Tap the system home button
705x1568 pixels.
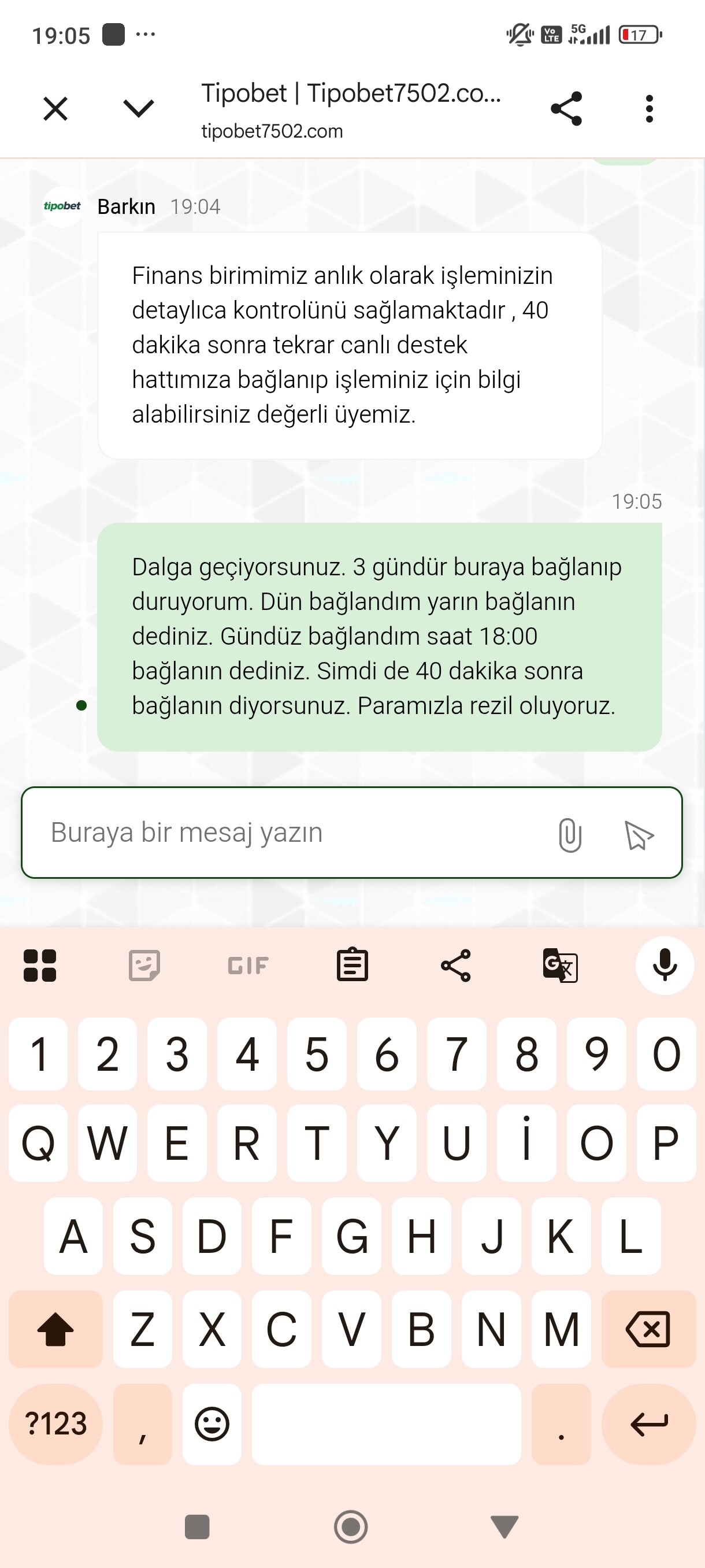click(351, 1526)
